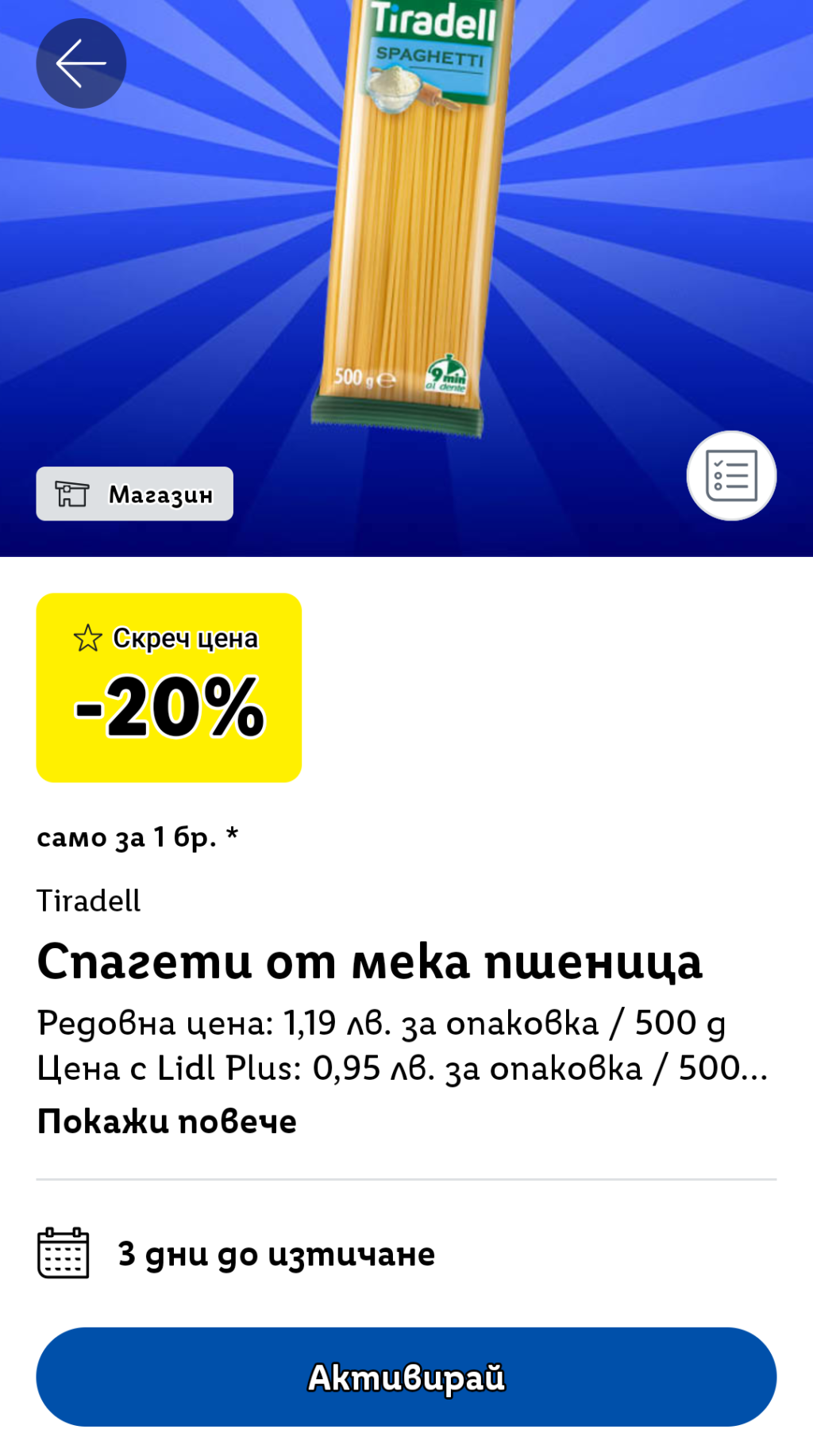Screen dimensions: 813x1456
Task: Expand details with Покажи повече
Action: [x=167, y=1121]
